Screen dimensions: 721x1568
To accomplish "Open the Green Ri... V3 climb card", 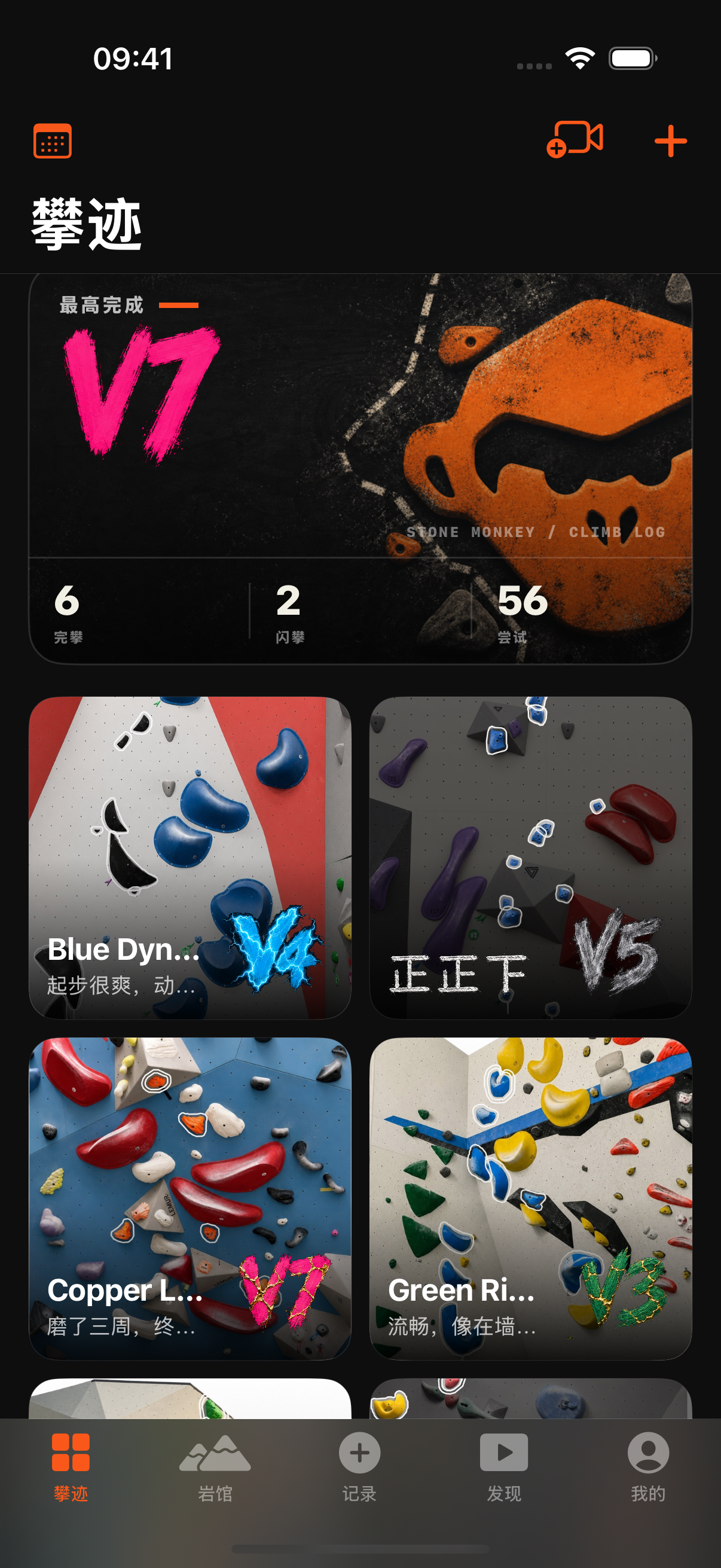I will coord(530,1198).
